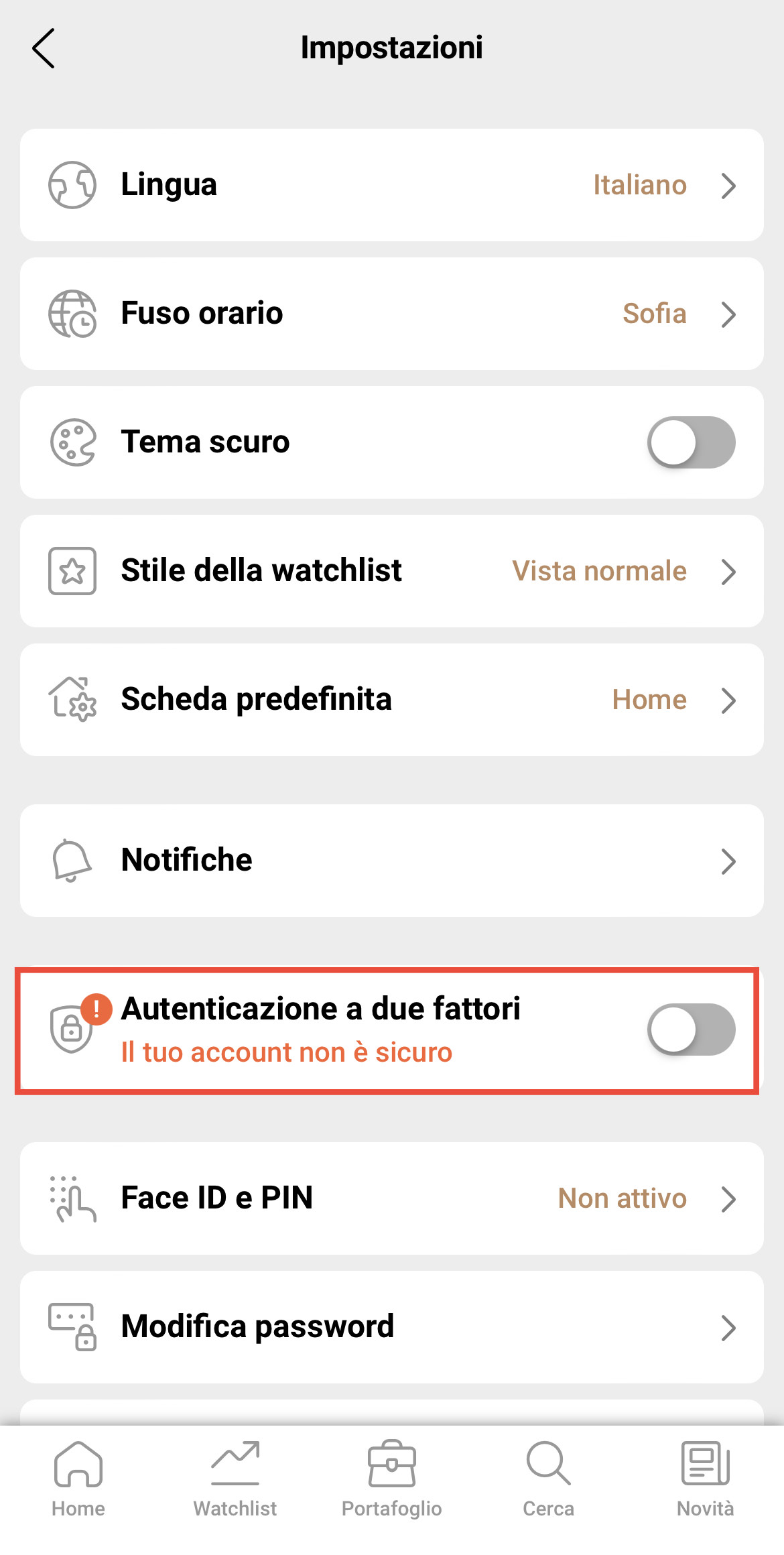The image size is (784, 1555).
Task: Open the Cerca tab
Action: [549, 1479]
